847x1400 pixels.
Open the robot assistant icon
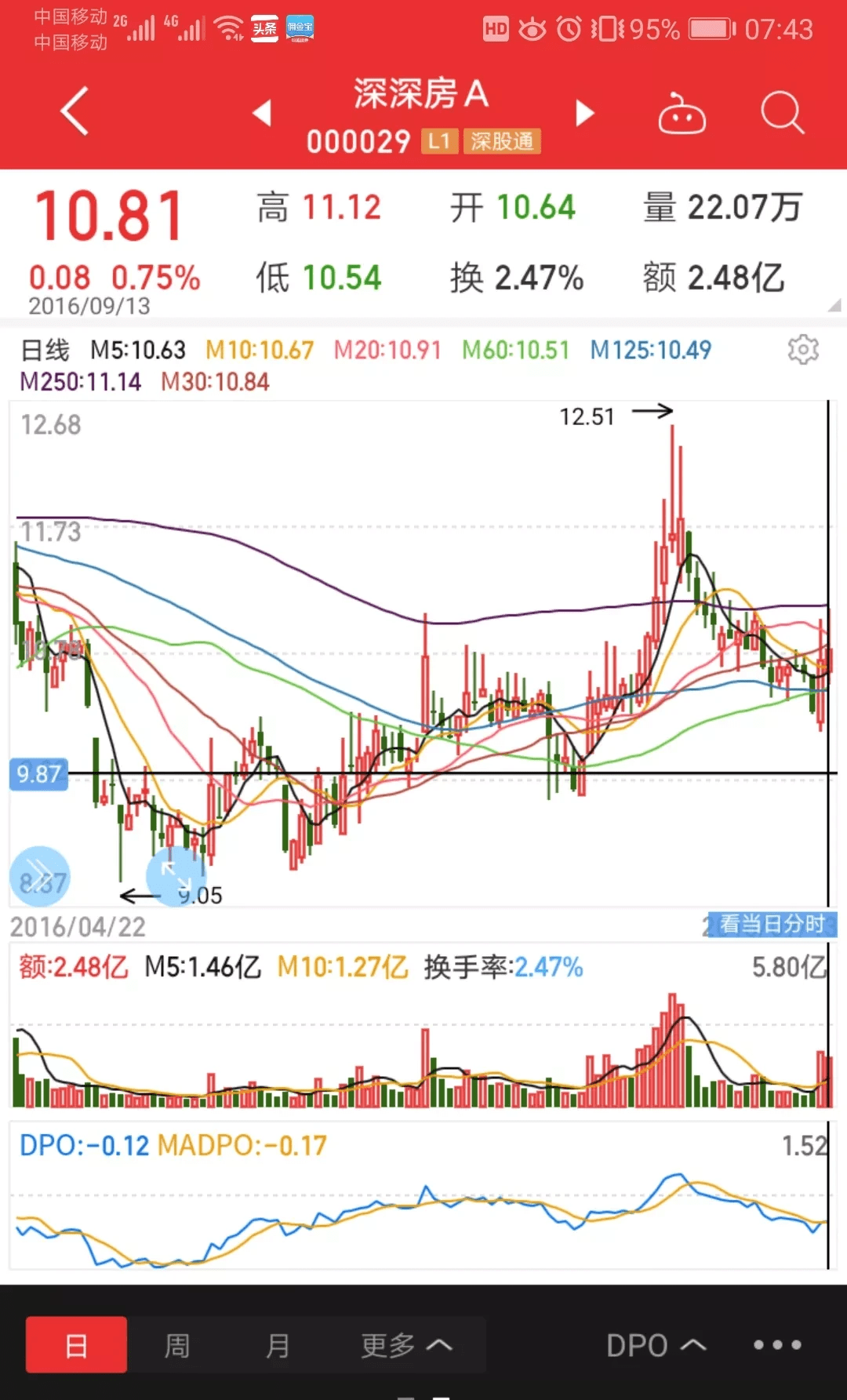click(682, 115)
